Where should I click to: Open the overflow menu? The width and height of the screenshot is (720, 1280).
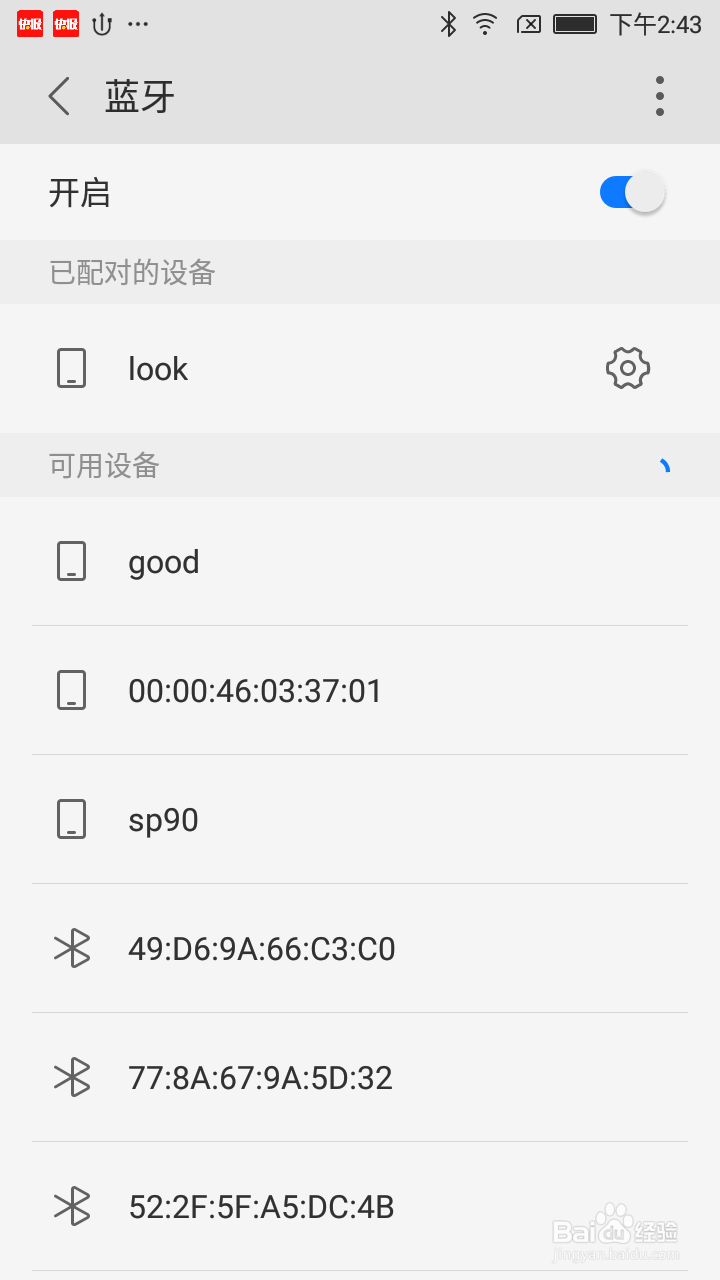pyautogui.click(x=659, y=97)
